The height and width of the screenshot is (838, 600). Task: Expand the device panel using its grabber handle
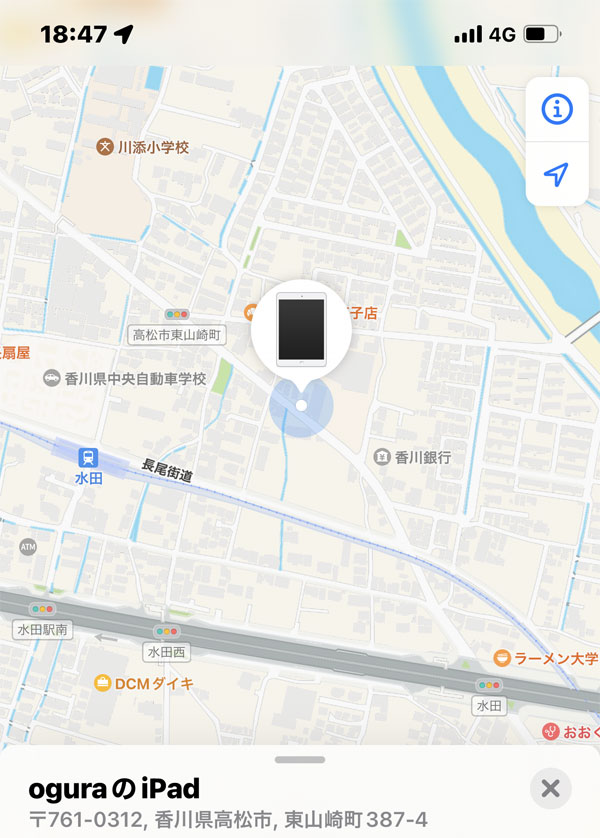[x=300, y=760]
